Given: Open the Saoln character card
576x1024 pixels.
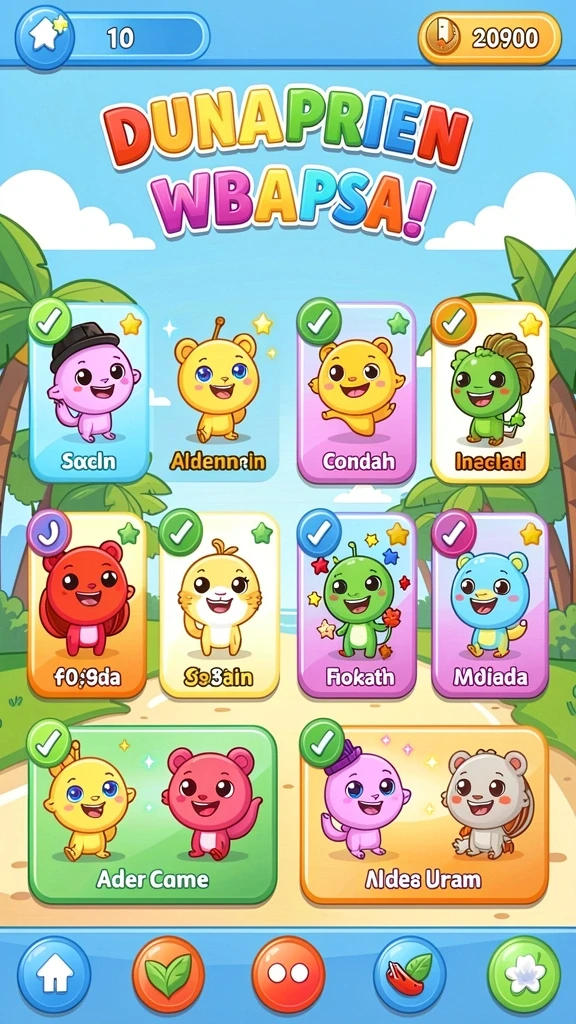Looking at the screenshot, I should coord(89,392).
